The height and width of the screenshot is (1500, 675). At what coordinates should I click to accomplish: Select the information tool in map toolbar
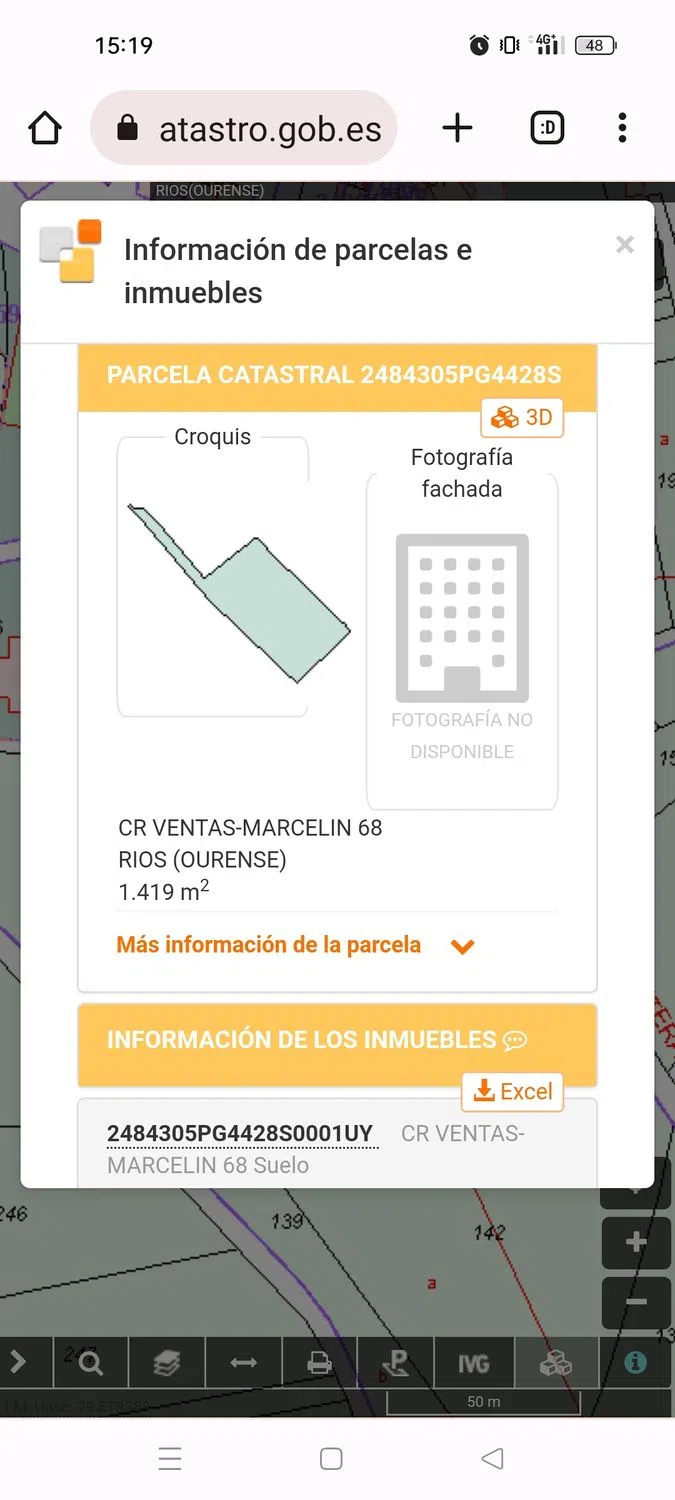636,1363
